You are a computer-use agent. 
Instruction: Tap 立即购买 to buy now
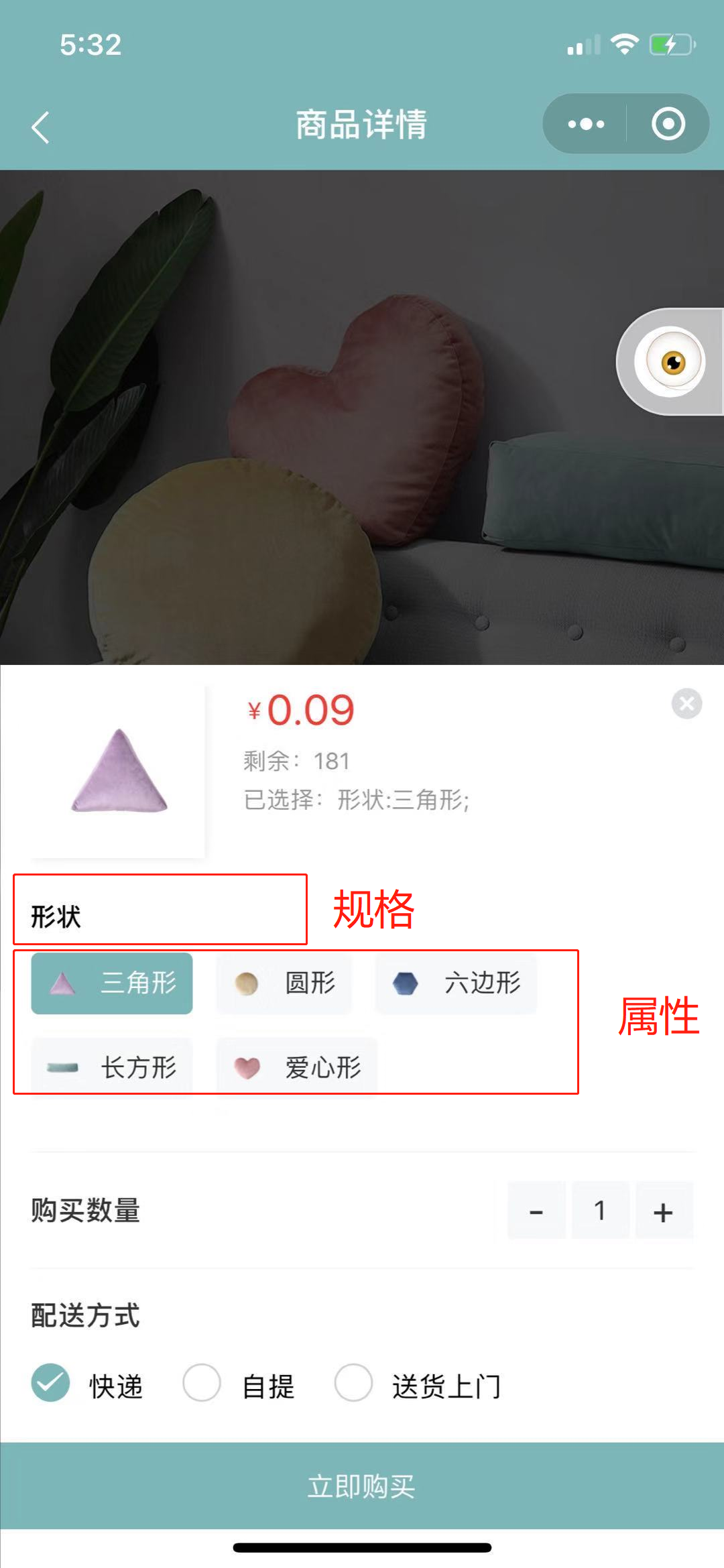(x=362, y=1486)
